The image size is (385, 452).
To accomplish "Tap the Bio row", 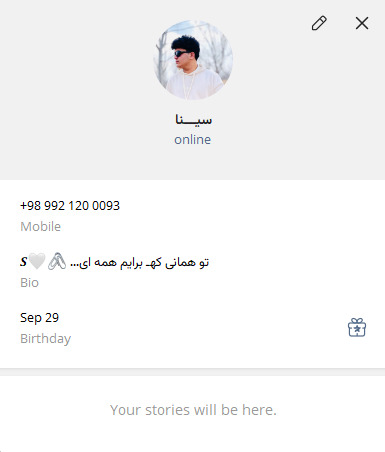I will click(x=192, y=271).
